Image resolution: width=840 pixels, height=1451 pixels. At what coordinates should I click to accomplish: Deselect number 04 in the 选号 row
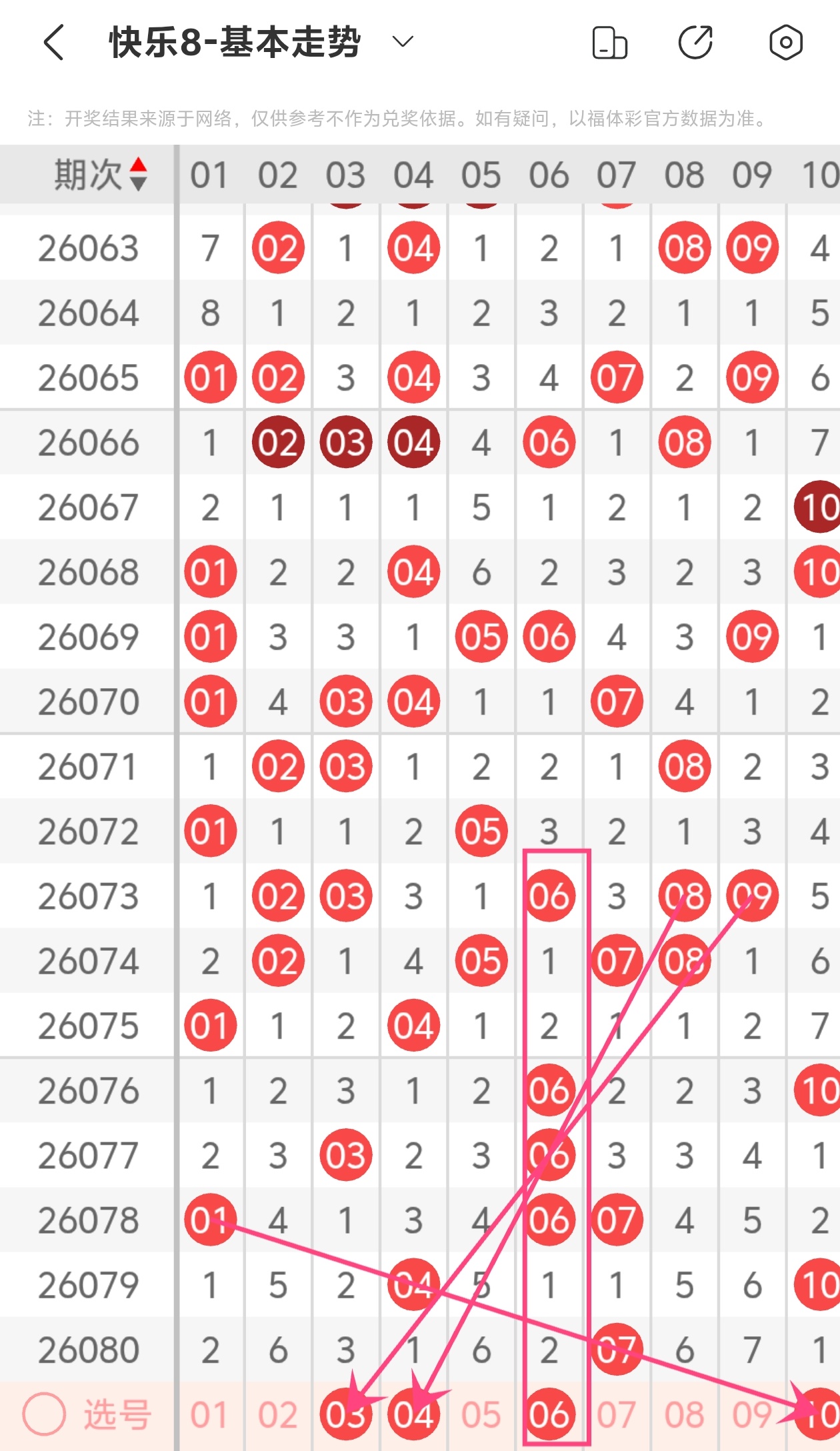click(413, 1415)
